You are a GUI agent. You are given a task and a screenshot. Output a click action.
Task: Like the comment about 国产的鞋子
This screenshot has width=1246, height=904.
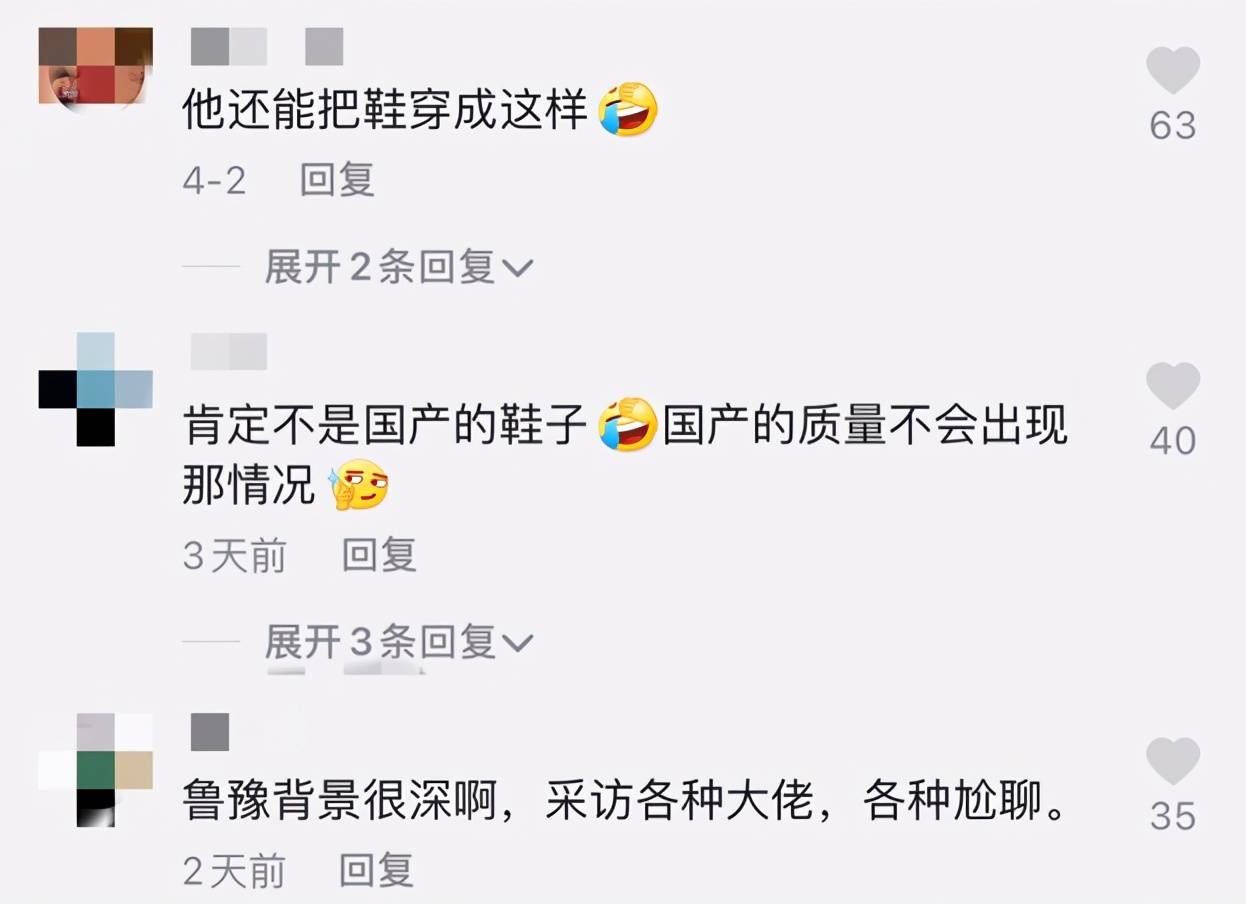coord(1172,387)
